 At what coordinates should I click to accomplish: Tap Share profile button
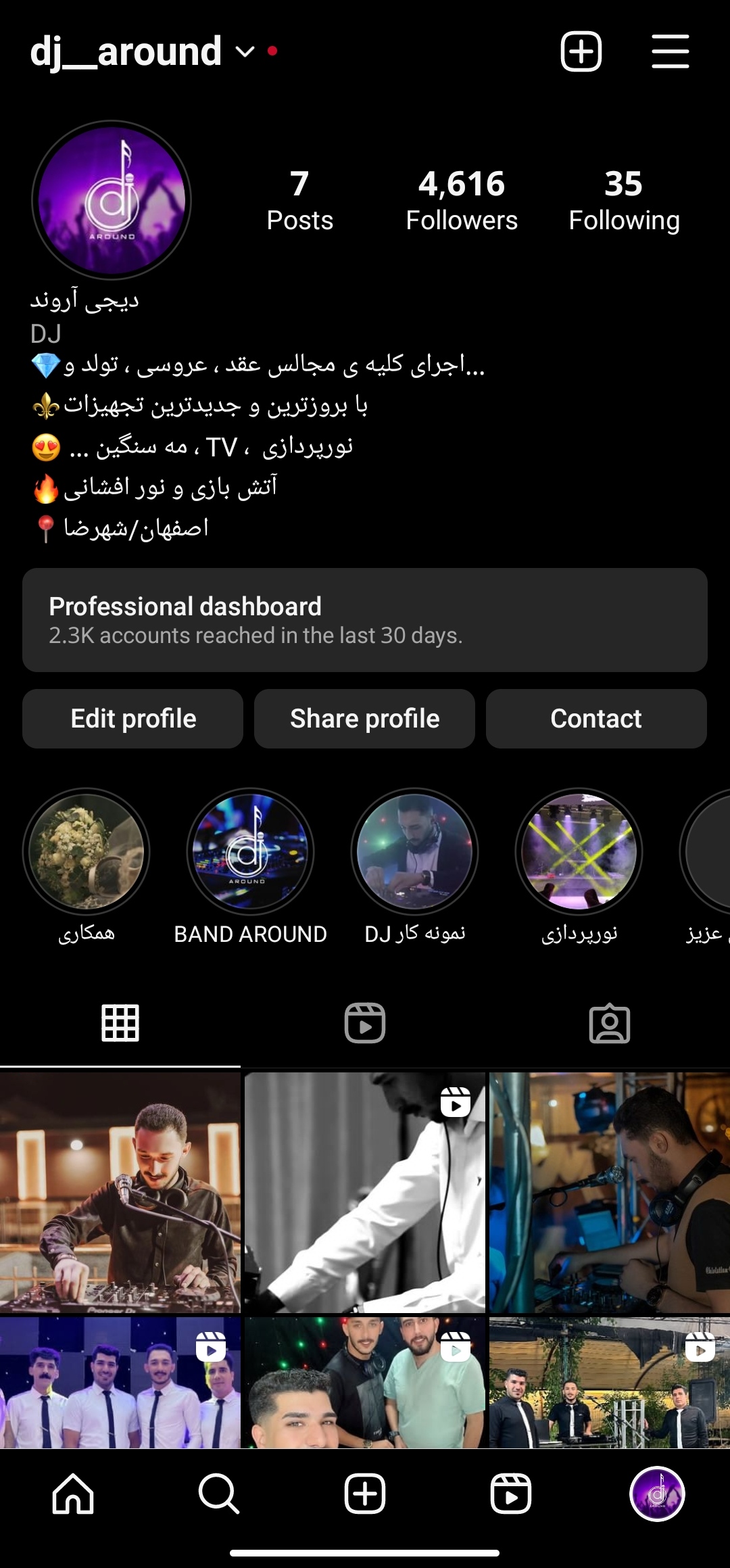click(365, 718)
